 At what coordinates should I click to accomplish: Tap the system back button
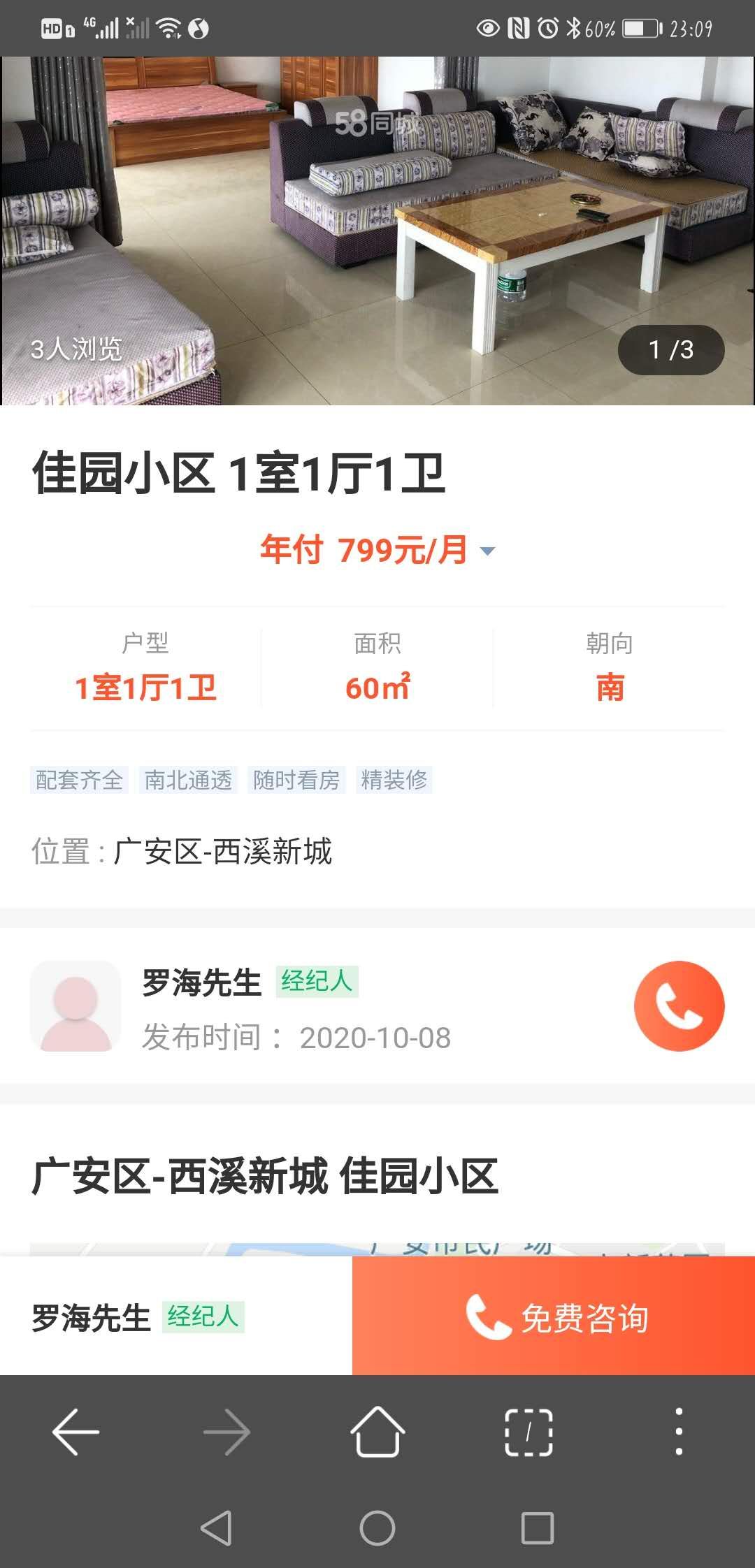(x=216, y=1528)
